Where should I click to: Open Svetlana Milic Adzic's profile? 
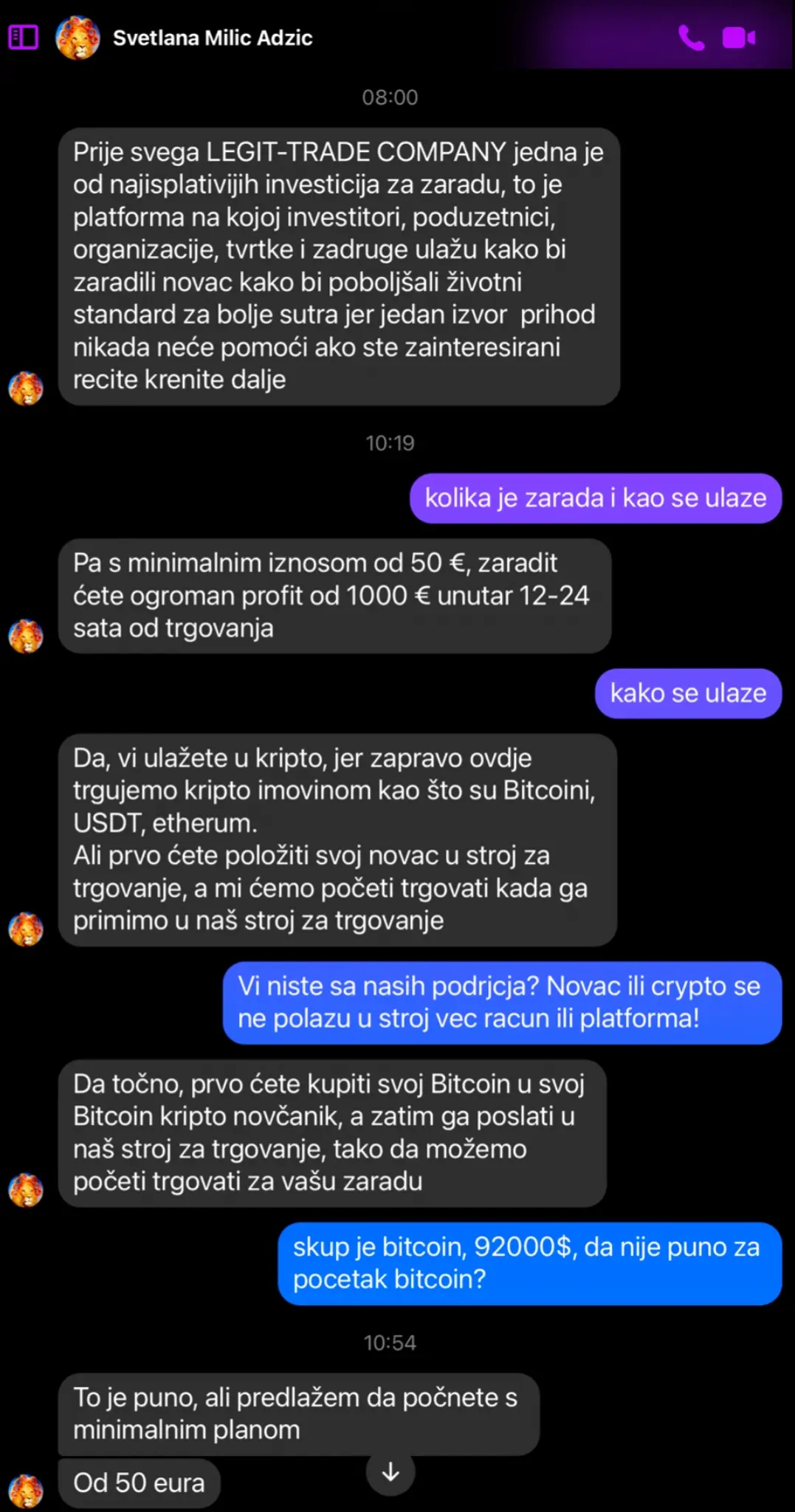[x=212, y=38]
